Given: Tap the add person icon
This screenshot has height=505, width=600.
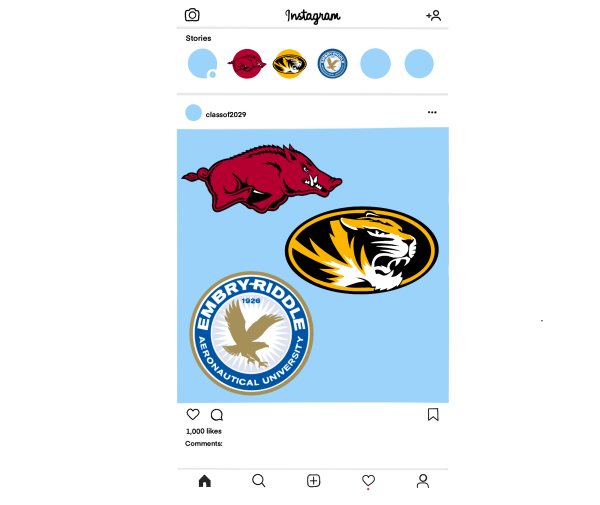Looking at the screenshot, I should pos(433,15).
